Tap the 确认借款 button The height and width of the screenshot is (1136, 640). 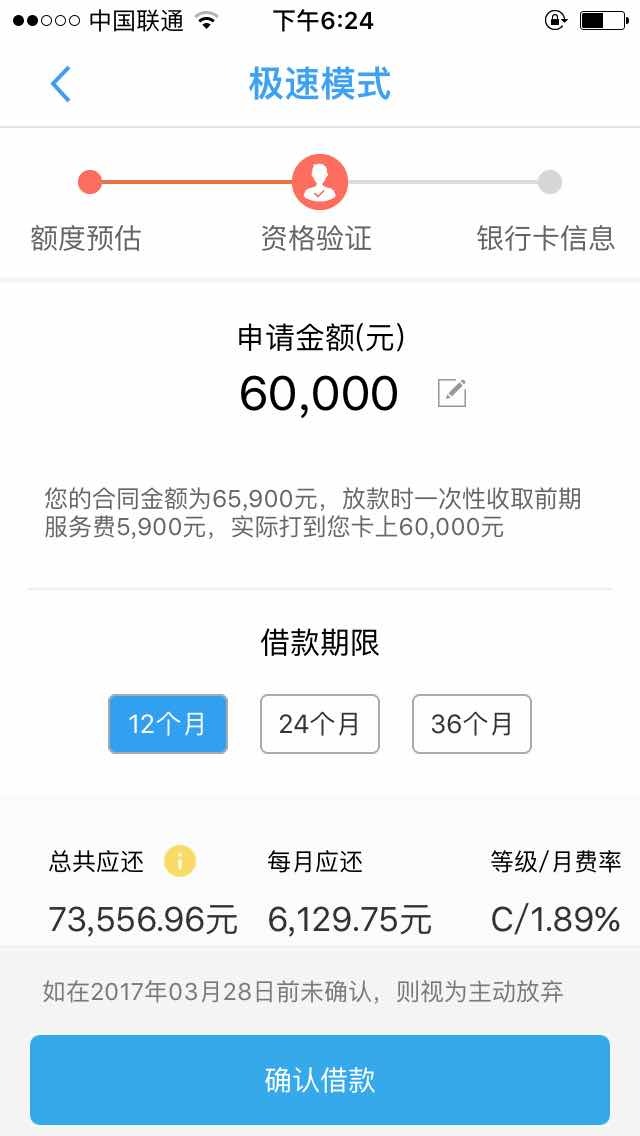pyautogui.click(x=320, y=1080)
